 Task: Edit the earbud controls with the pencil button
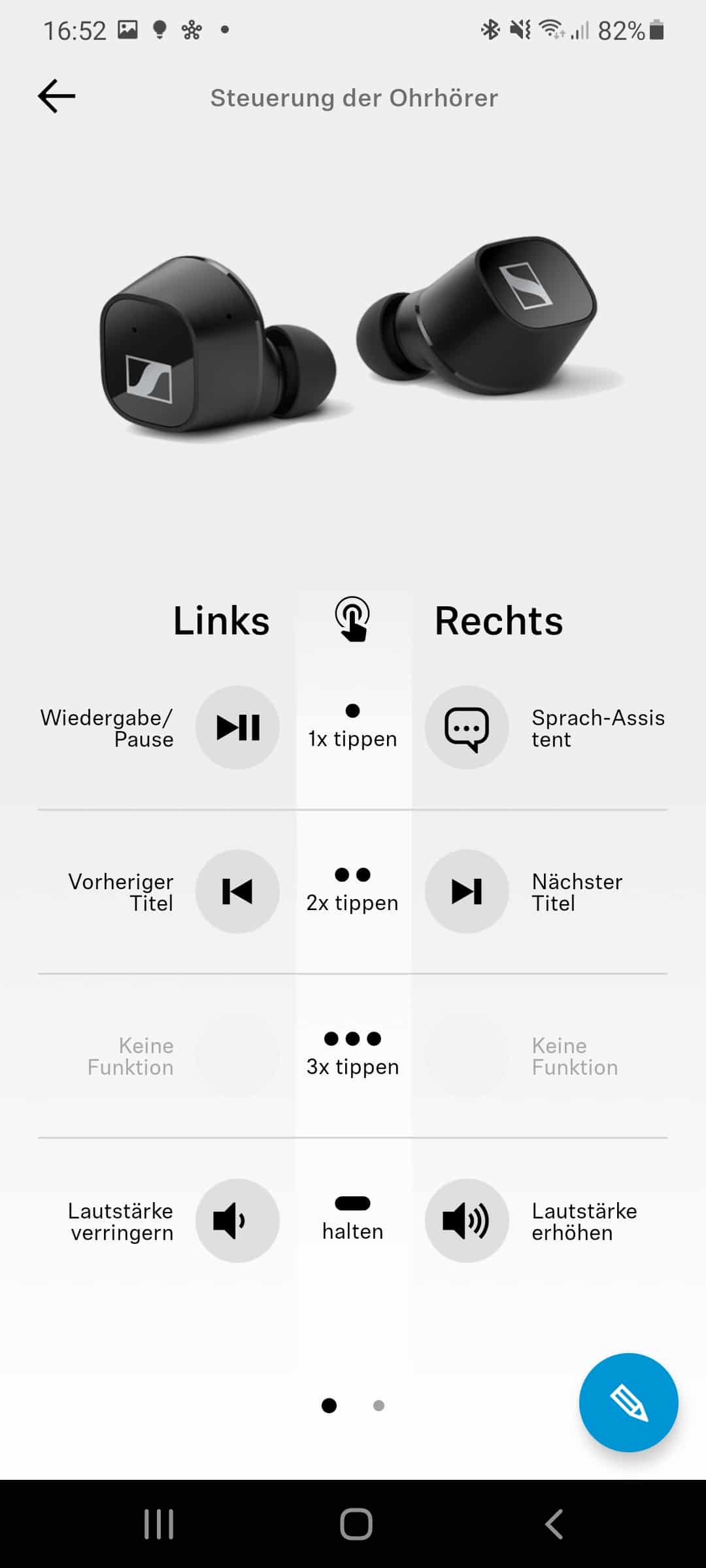coord(628,1403)
